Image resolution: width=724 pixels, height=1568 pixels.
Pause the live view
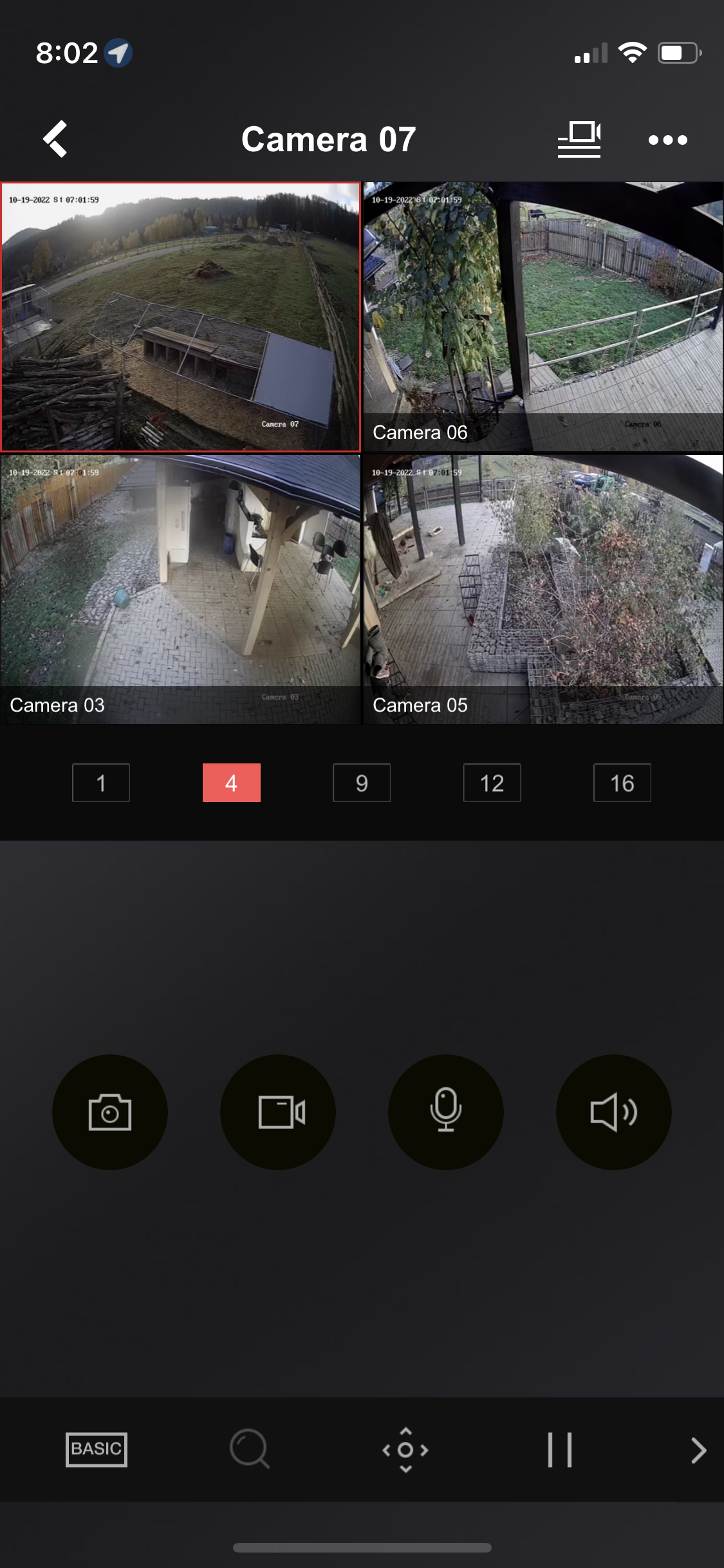point(559,1450)
